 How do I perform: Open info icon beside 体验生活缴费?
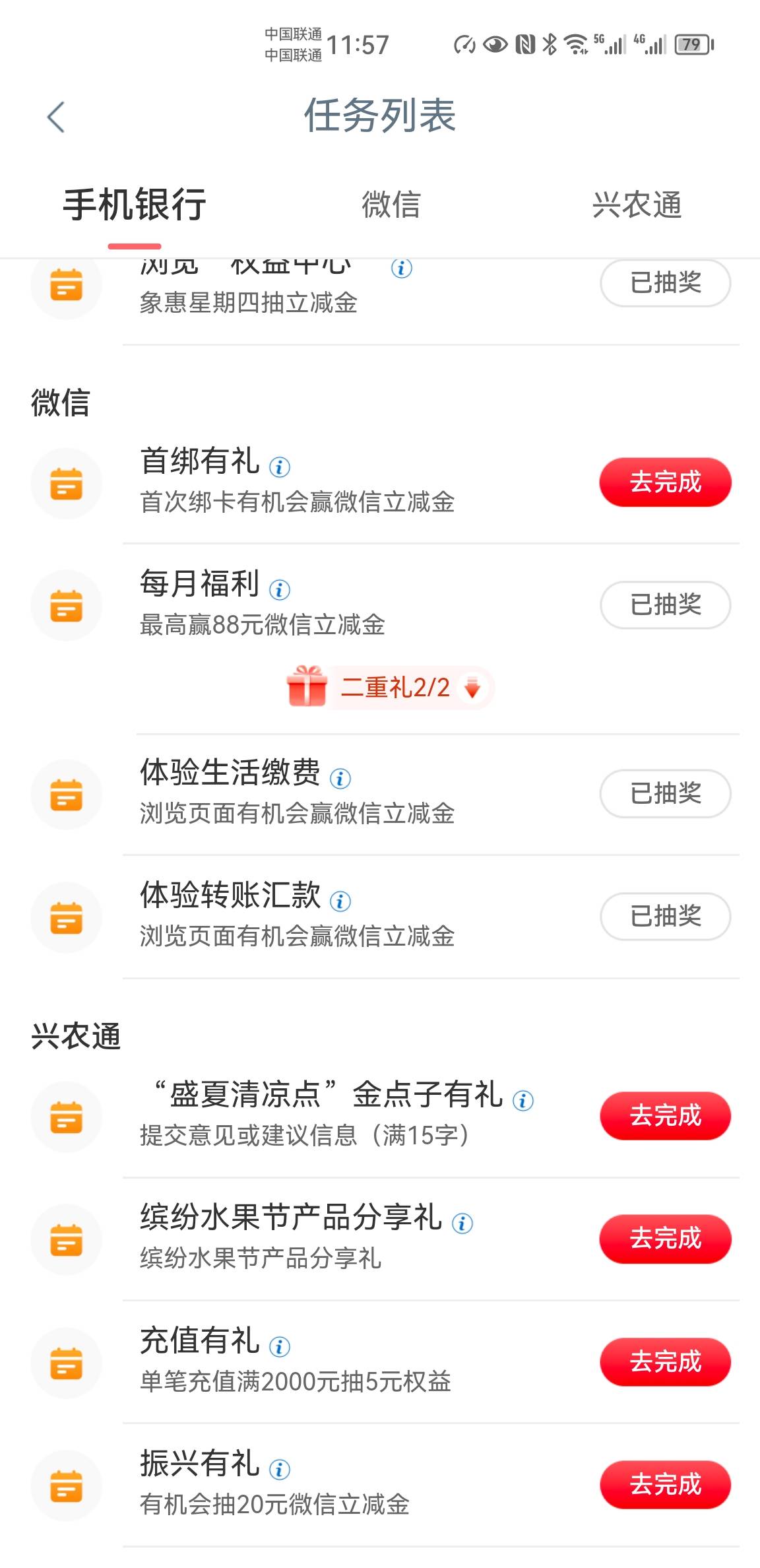340,779
